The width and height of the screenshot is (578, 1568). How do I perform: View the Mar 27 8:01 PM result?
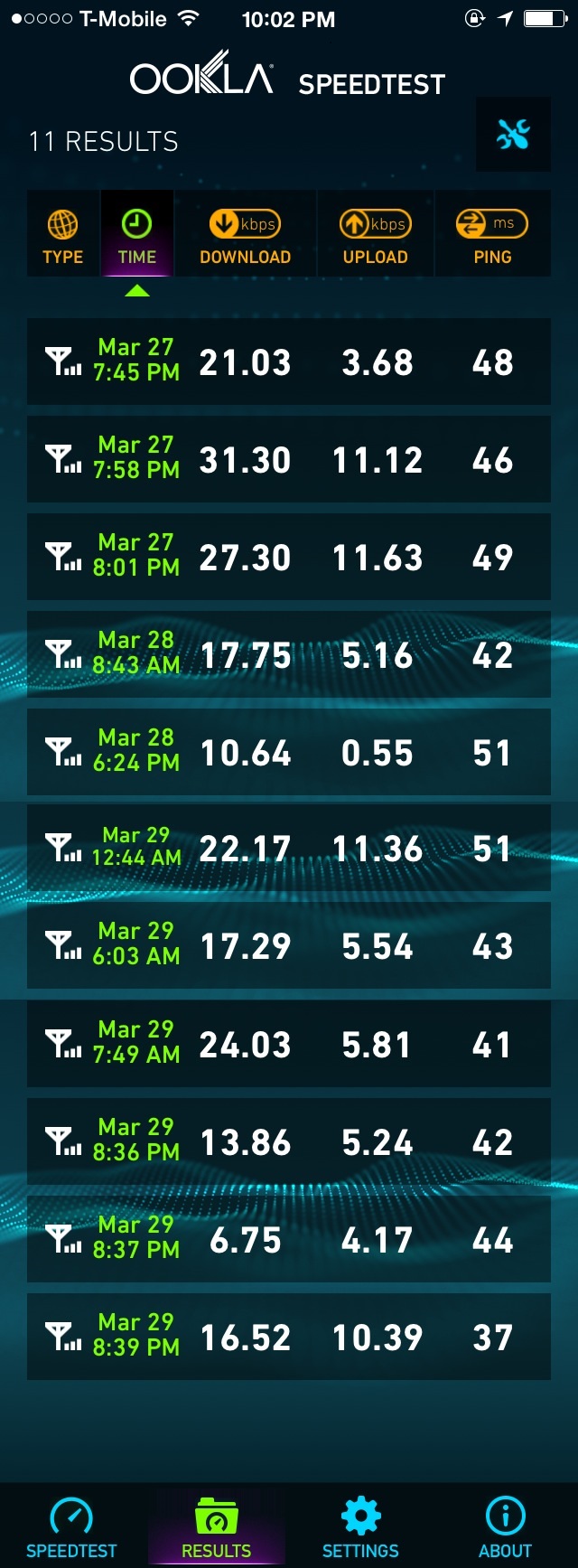click(x=289, y=557)
